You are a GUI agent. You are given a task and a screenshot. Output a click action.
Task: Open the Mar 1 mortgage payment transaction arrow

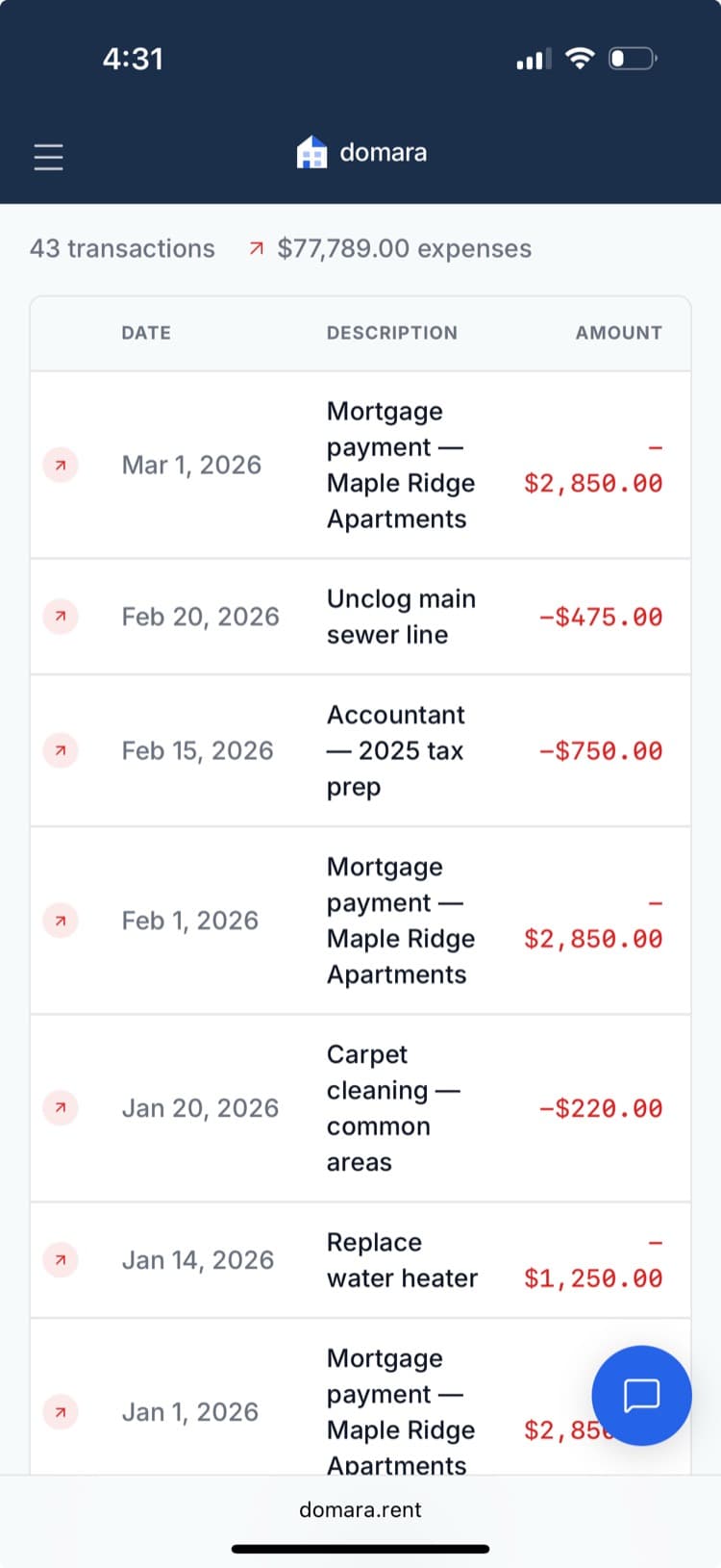[x=60, y=465]
